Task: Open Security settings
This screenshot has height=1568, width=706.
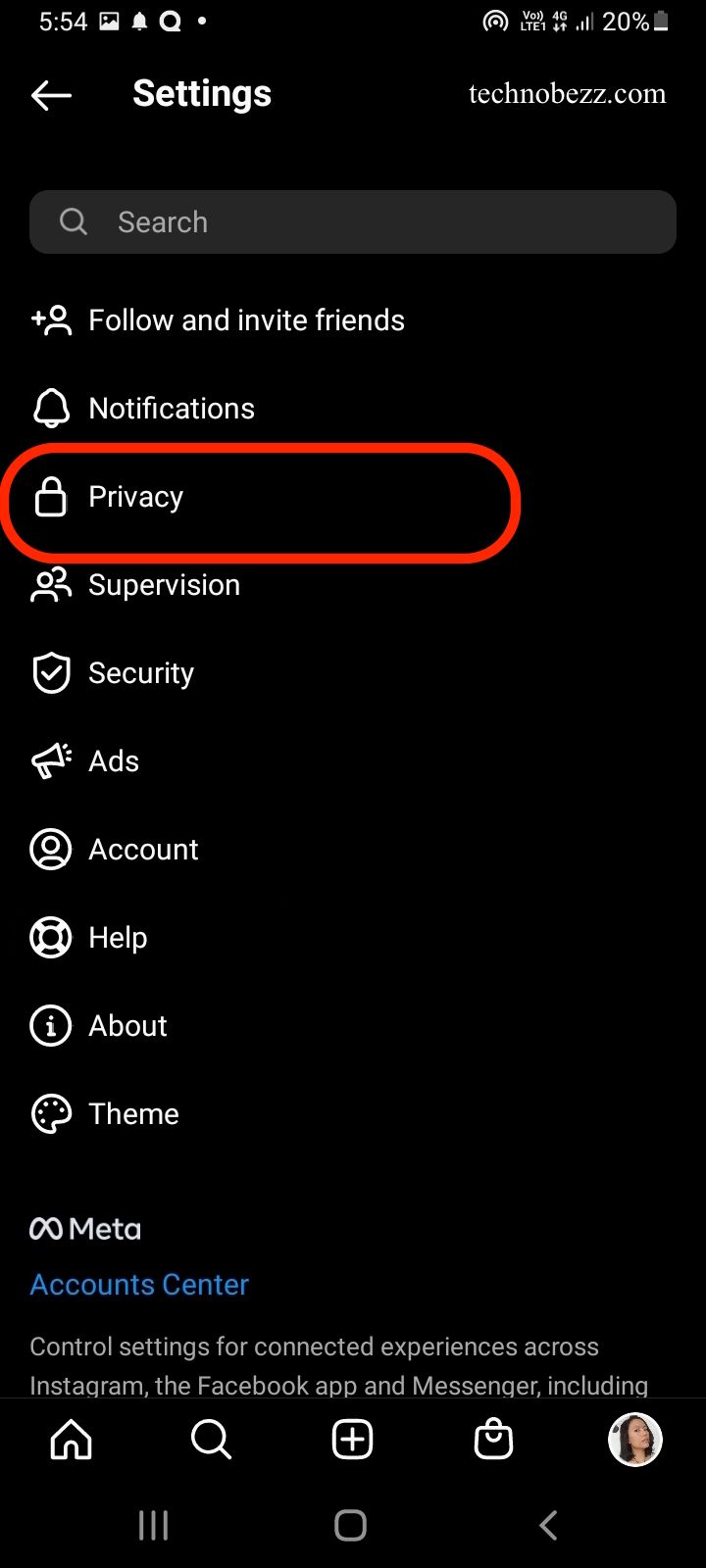Action: point(353,673)
